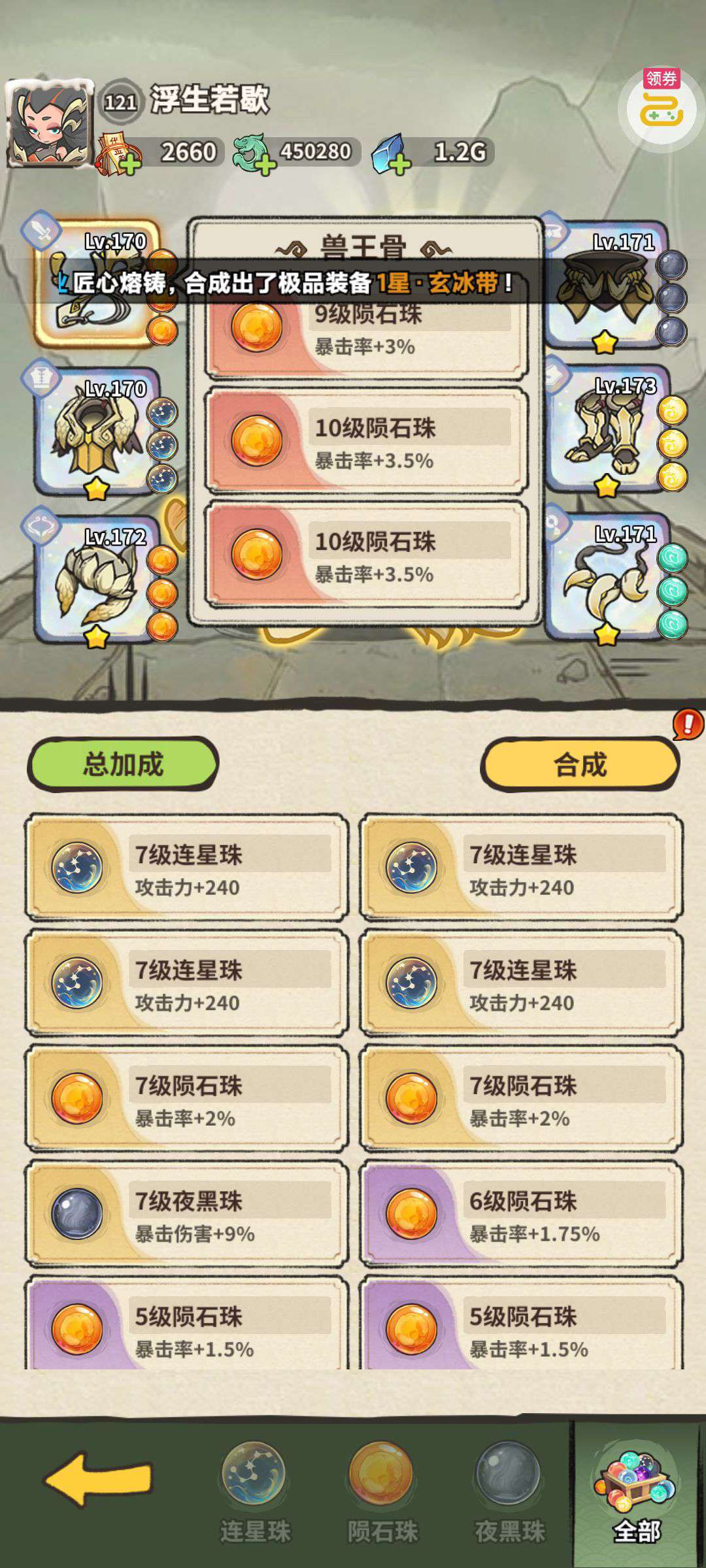Open the player avatar profile
The width and height of the screenshot is (706, 1568).
click(50, 124)
